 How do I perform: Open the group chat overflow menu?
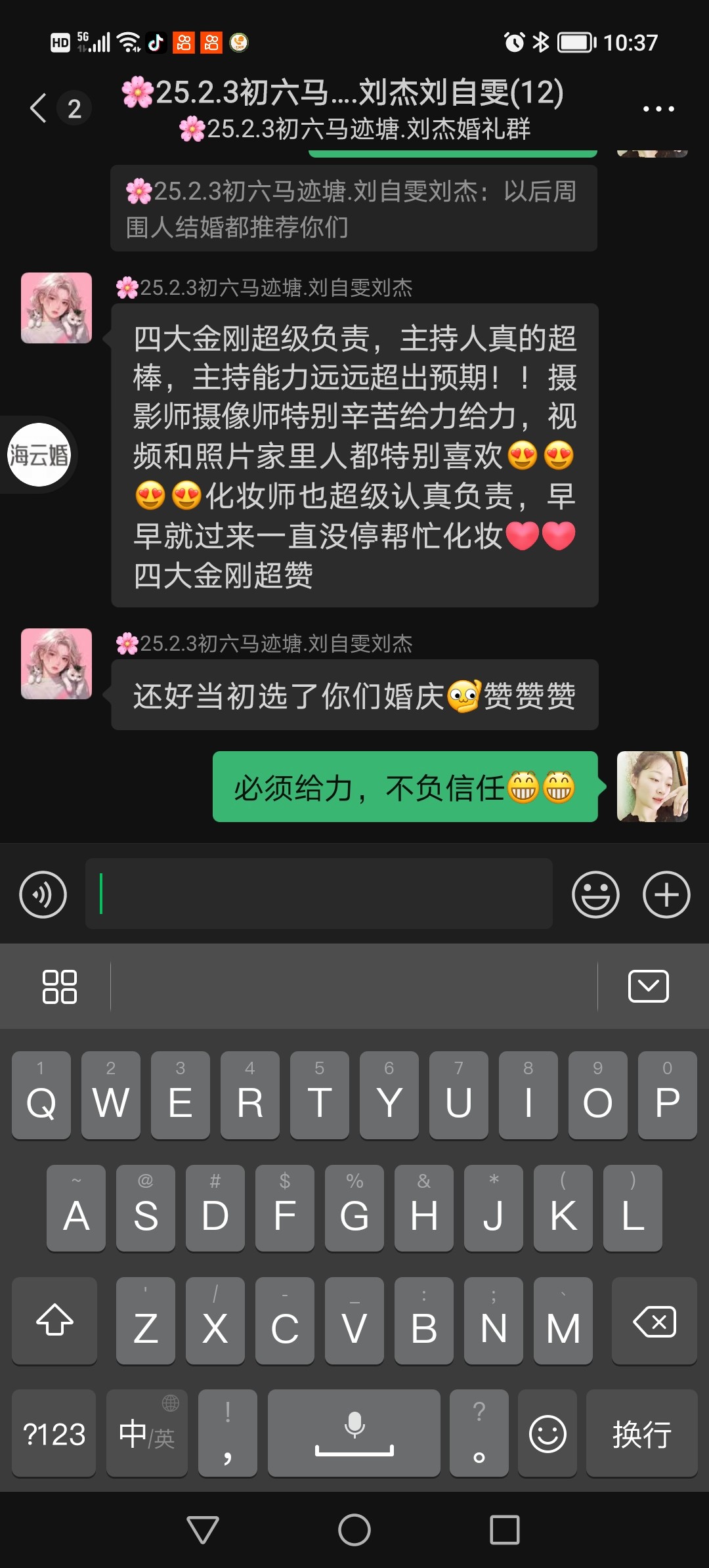click(x=658, y=109)
